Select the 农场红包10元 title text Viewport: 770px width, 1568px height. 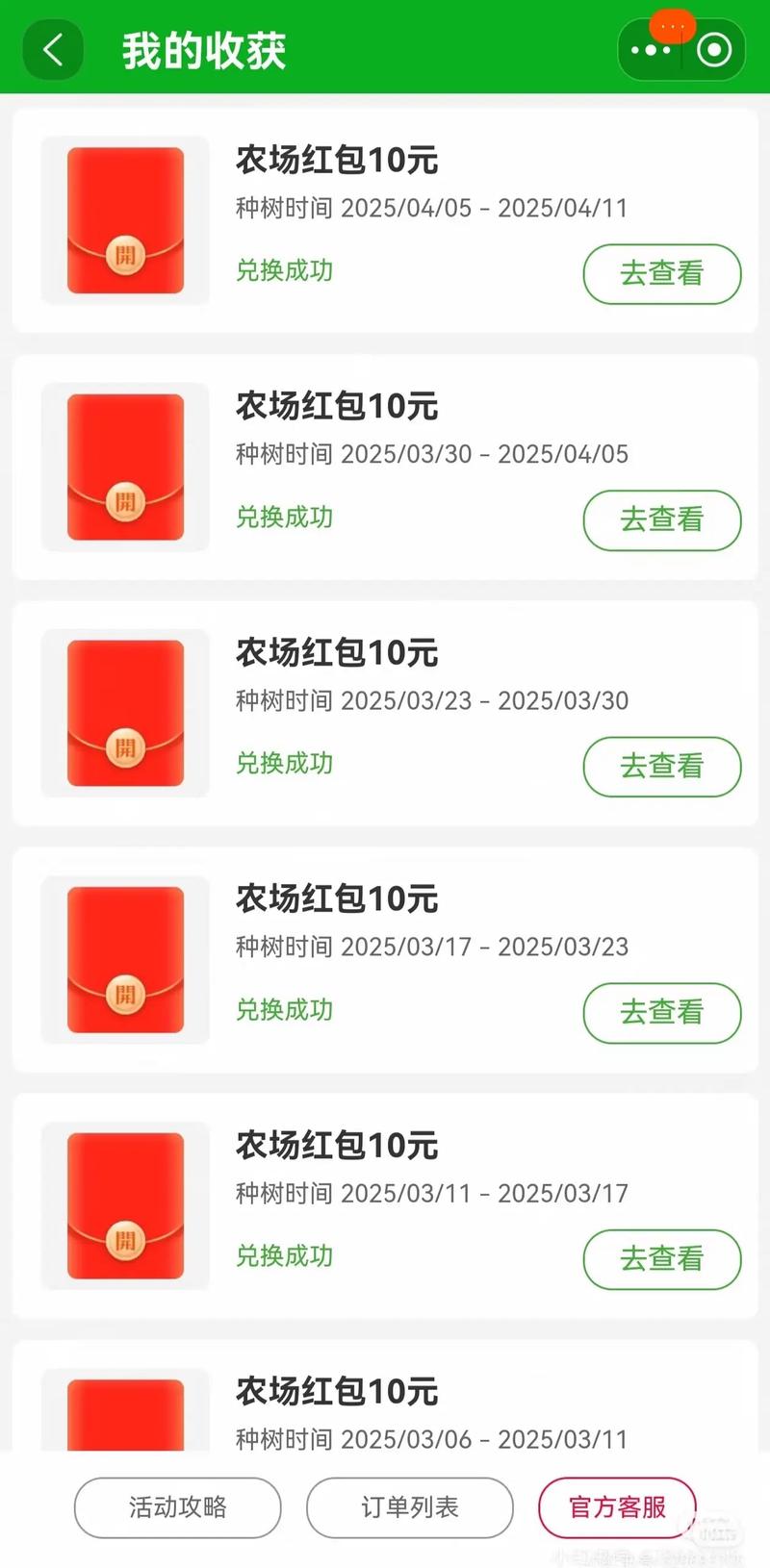pos(337,162)
